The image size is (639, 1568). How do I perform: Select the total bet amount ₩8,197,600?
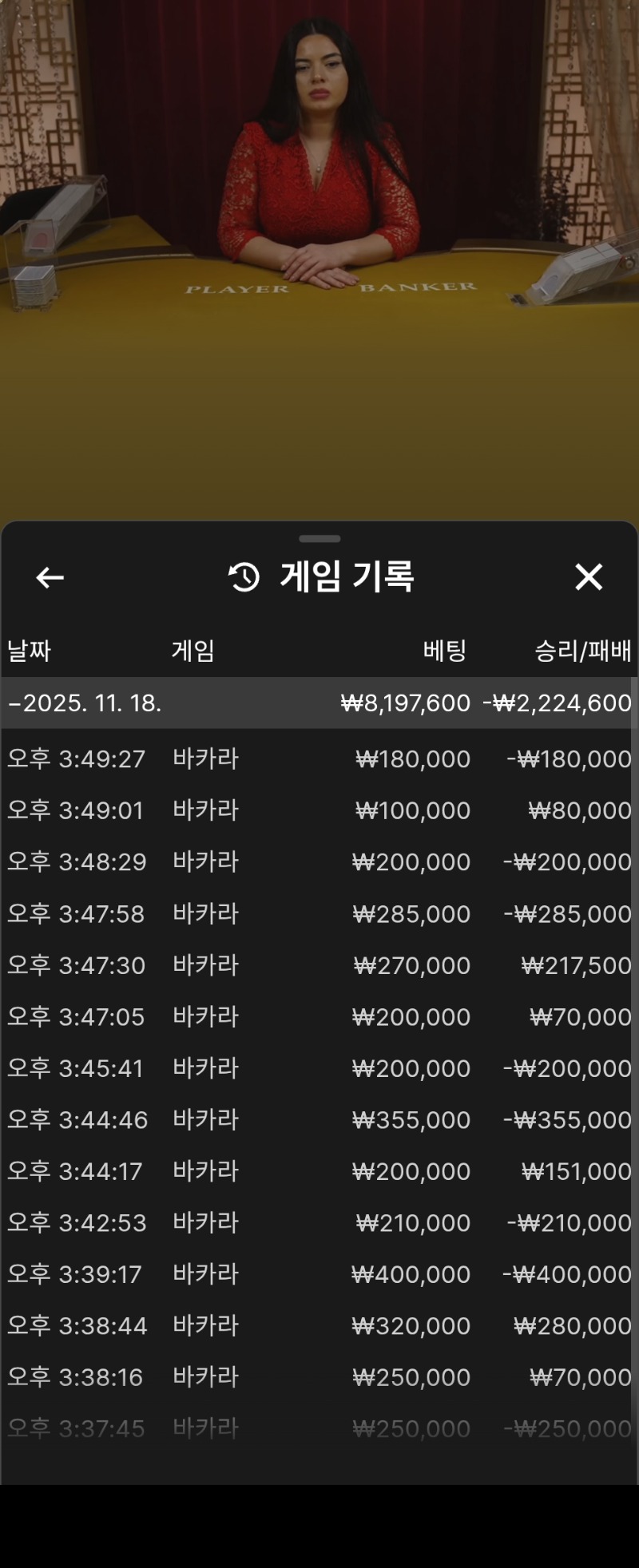tap(412, 703)
